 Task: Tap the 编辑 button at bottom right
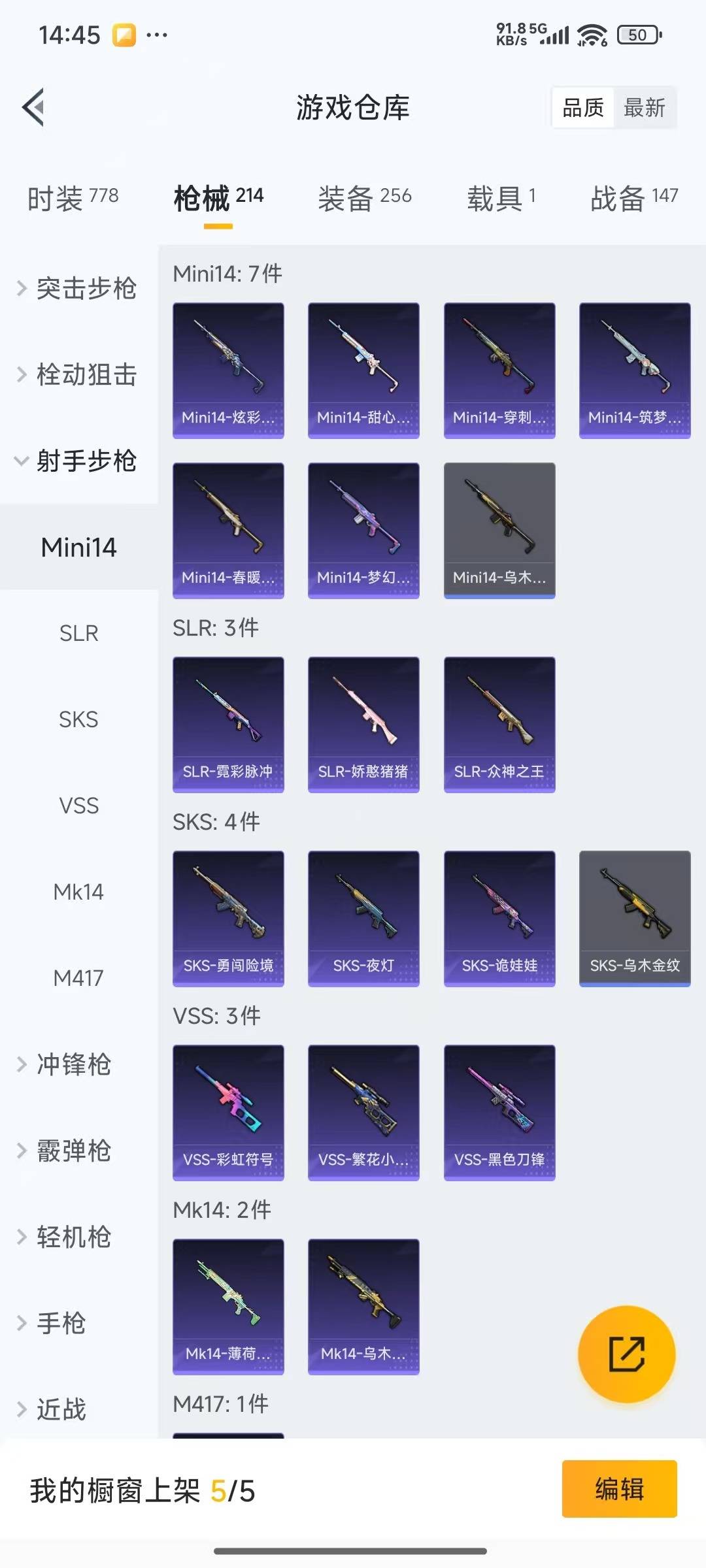click(620, 1489)
